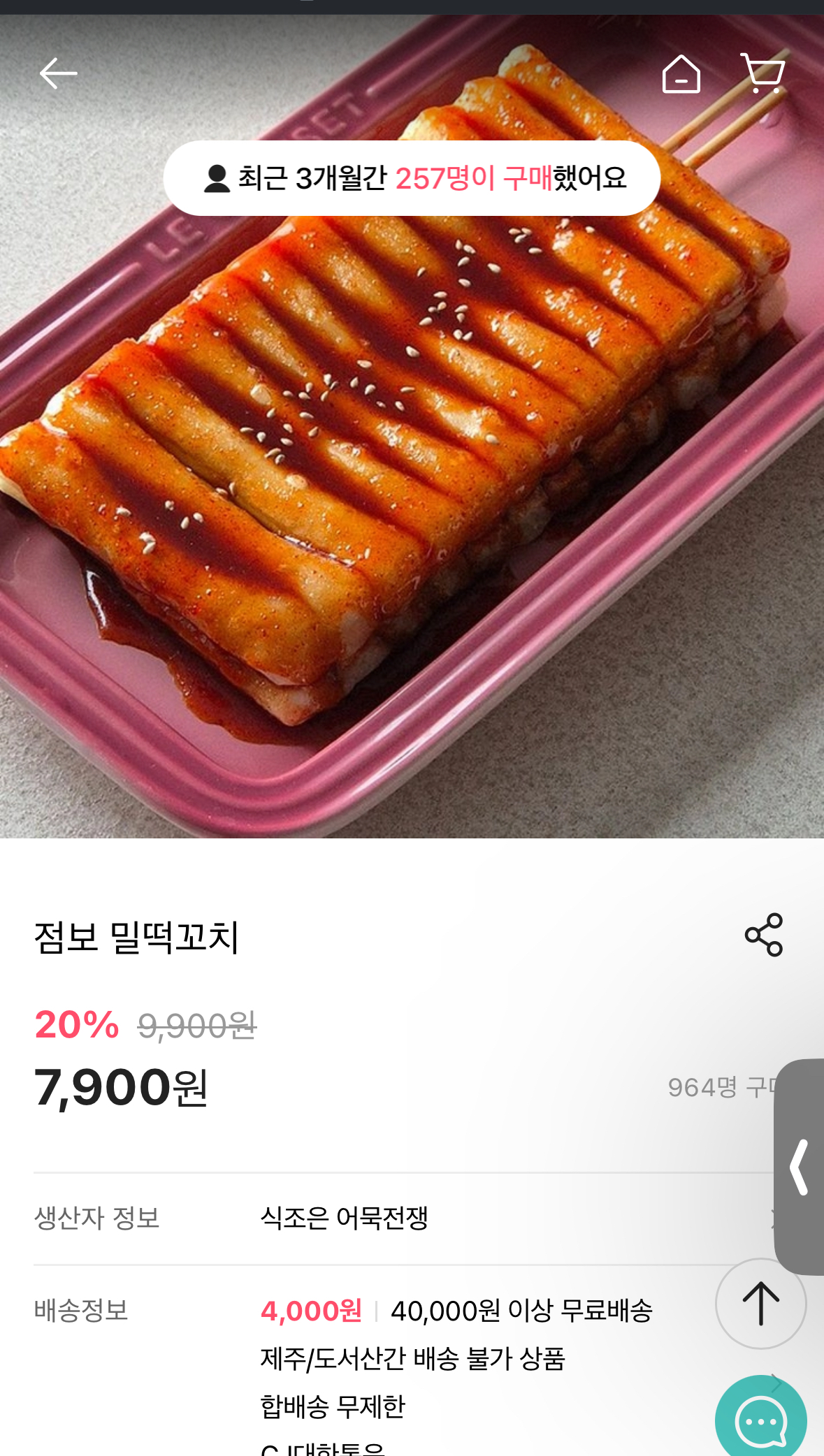
Task: Go back using the arrow icon
Action: point(58,73)
